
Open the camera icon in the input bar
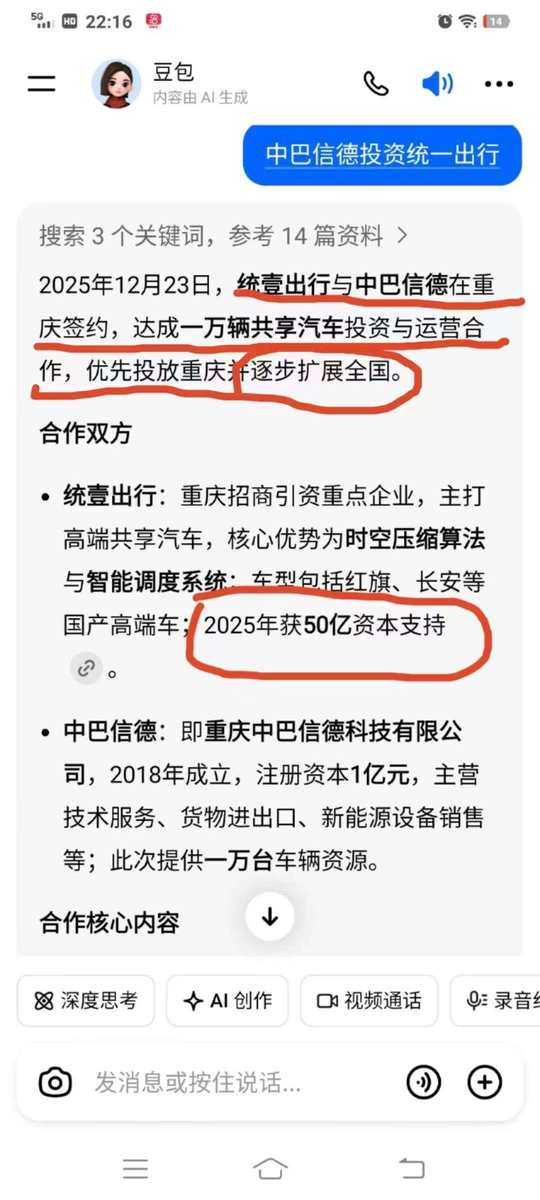(55, 1082)
